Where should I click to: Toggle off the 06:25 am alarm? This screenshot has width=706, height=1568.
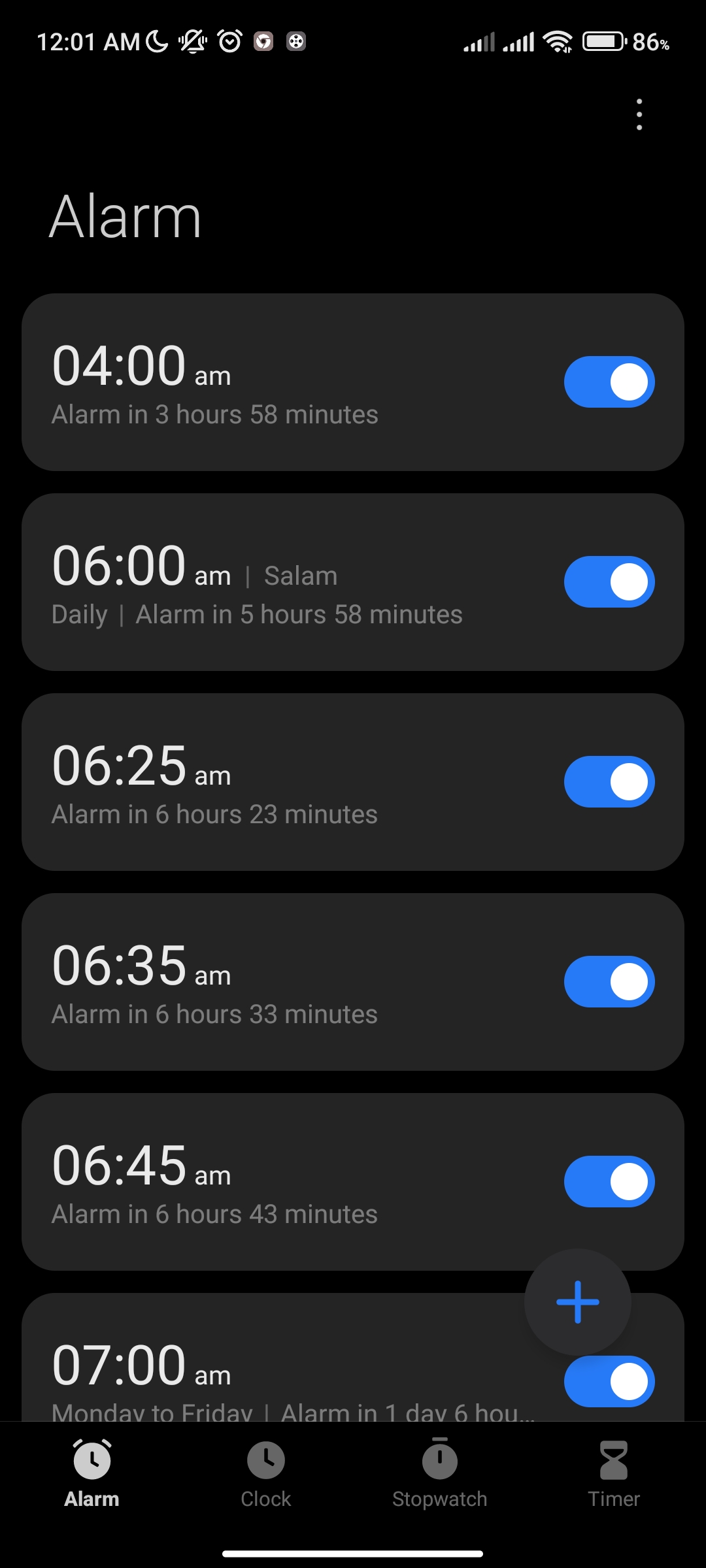pos(609,781)
